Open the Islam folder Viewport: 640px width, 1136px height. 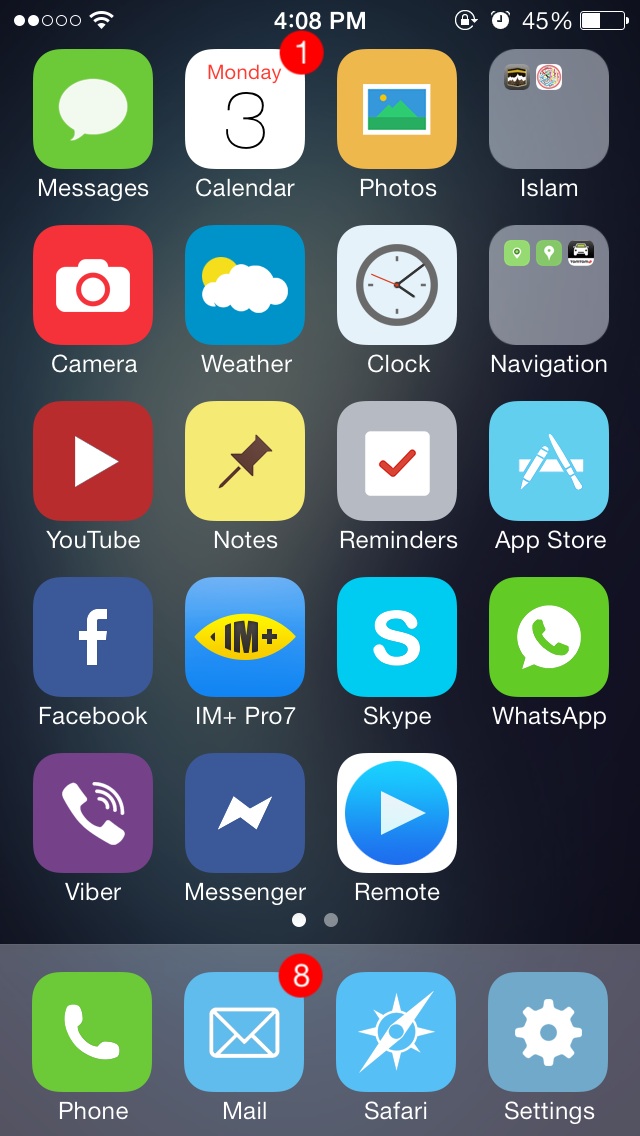coord(549,109)
